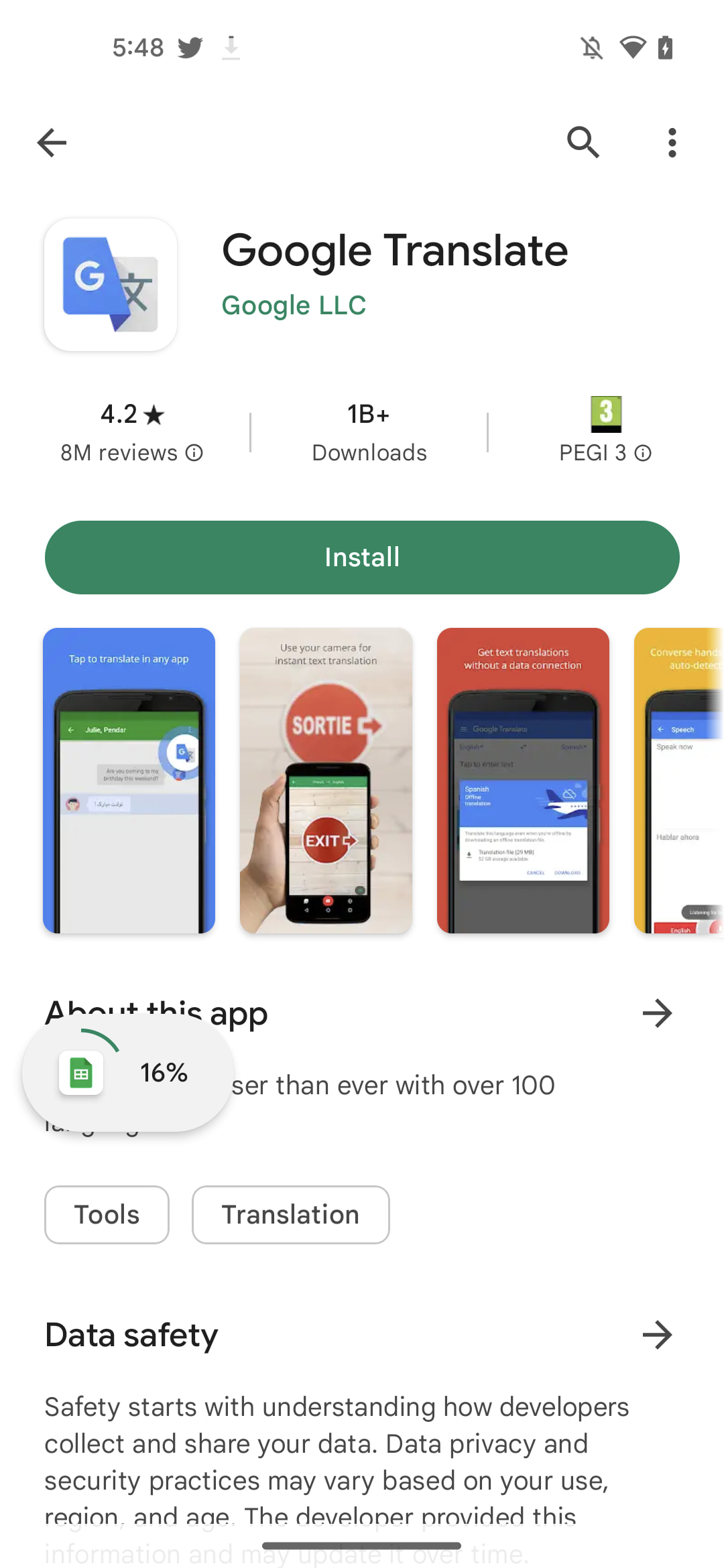Open the Data safety details arrow
724x1568 pixels.
657,1335
